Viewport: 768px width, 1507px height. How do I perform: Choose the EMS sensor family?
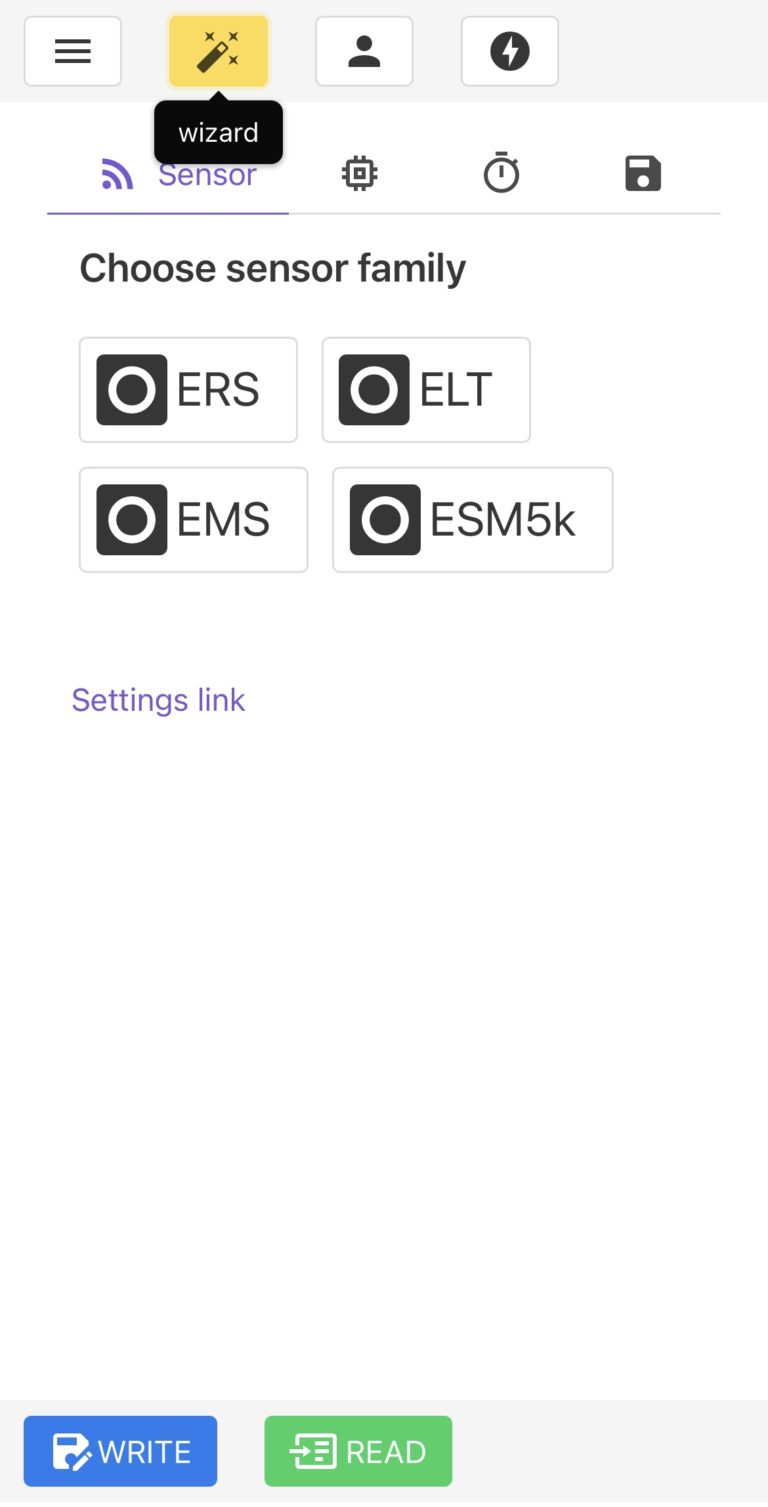[x=193, y=520]
